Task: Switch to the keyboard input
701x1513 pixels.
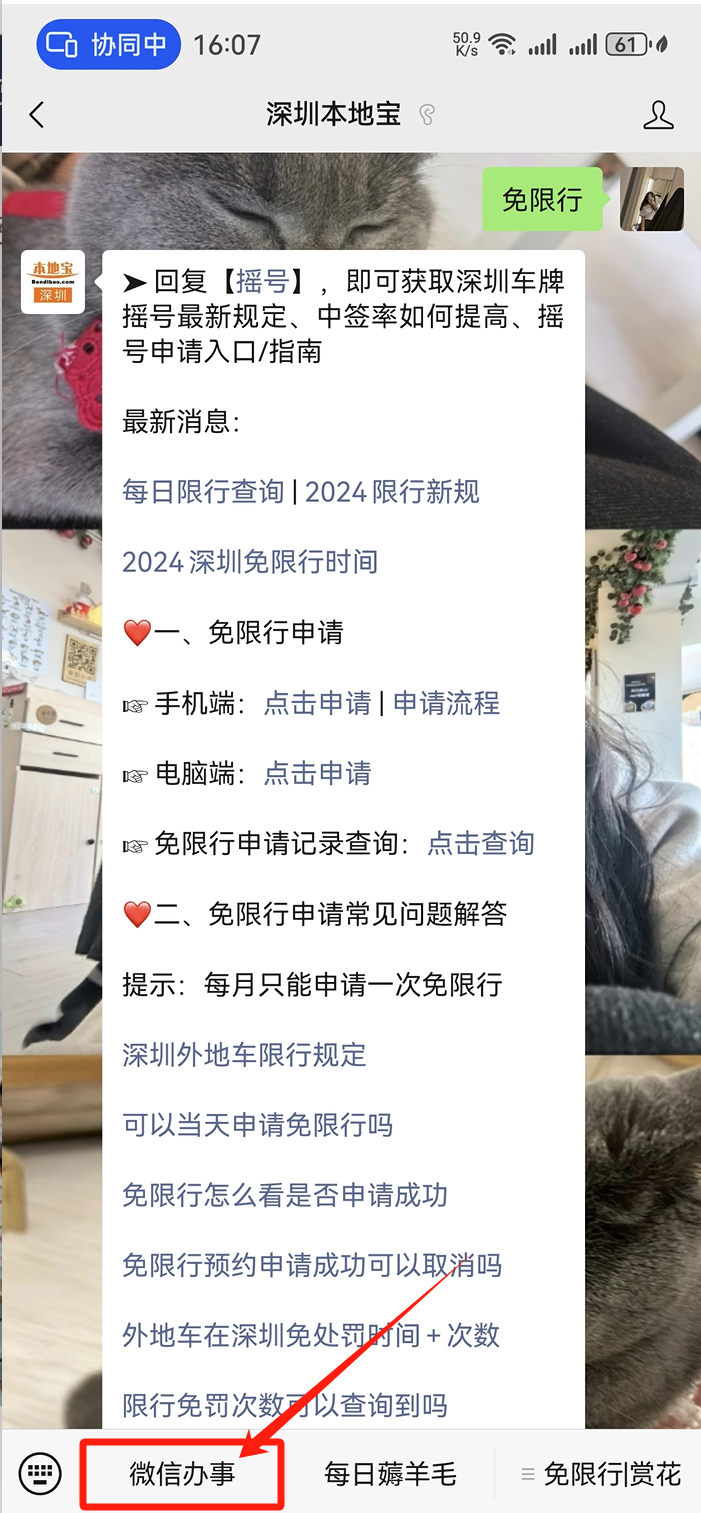Action: click(40, 1473)
